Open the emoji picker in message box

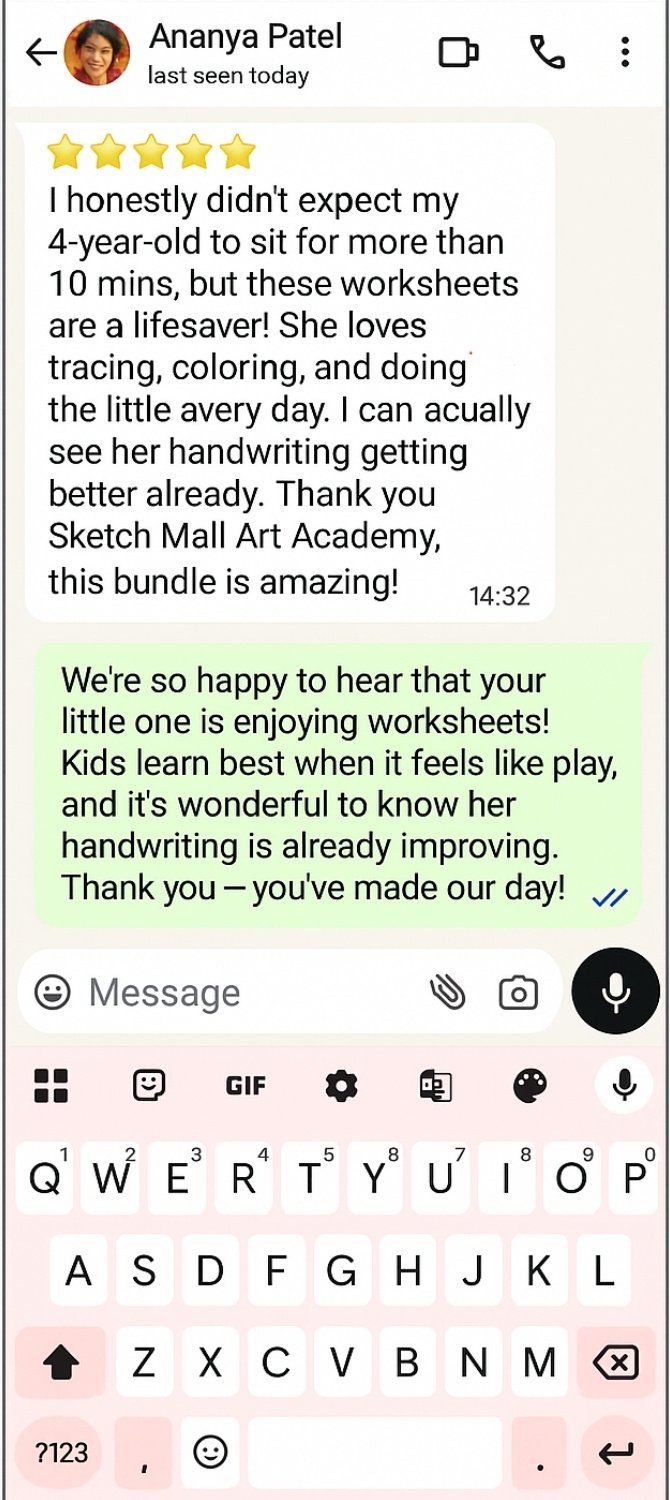(52, 992)
